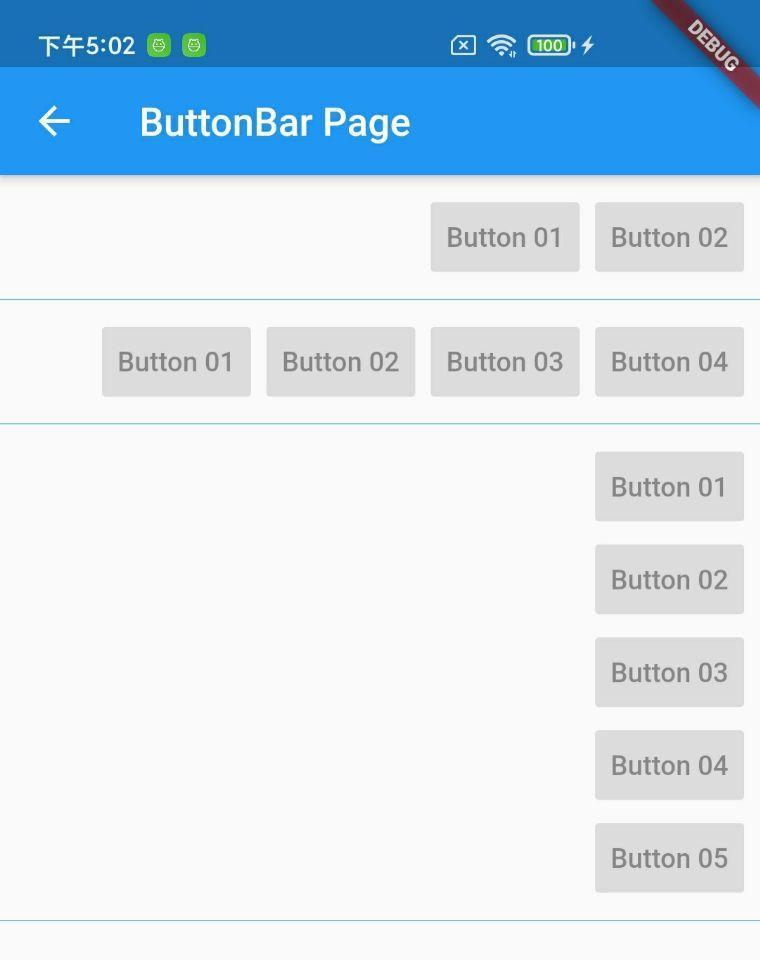Screen dimensions: 760x960
Task: Select Button 02 in the second row
Action: 340,361
